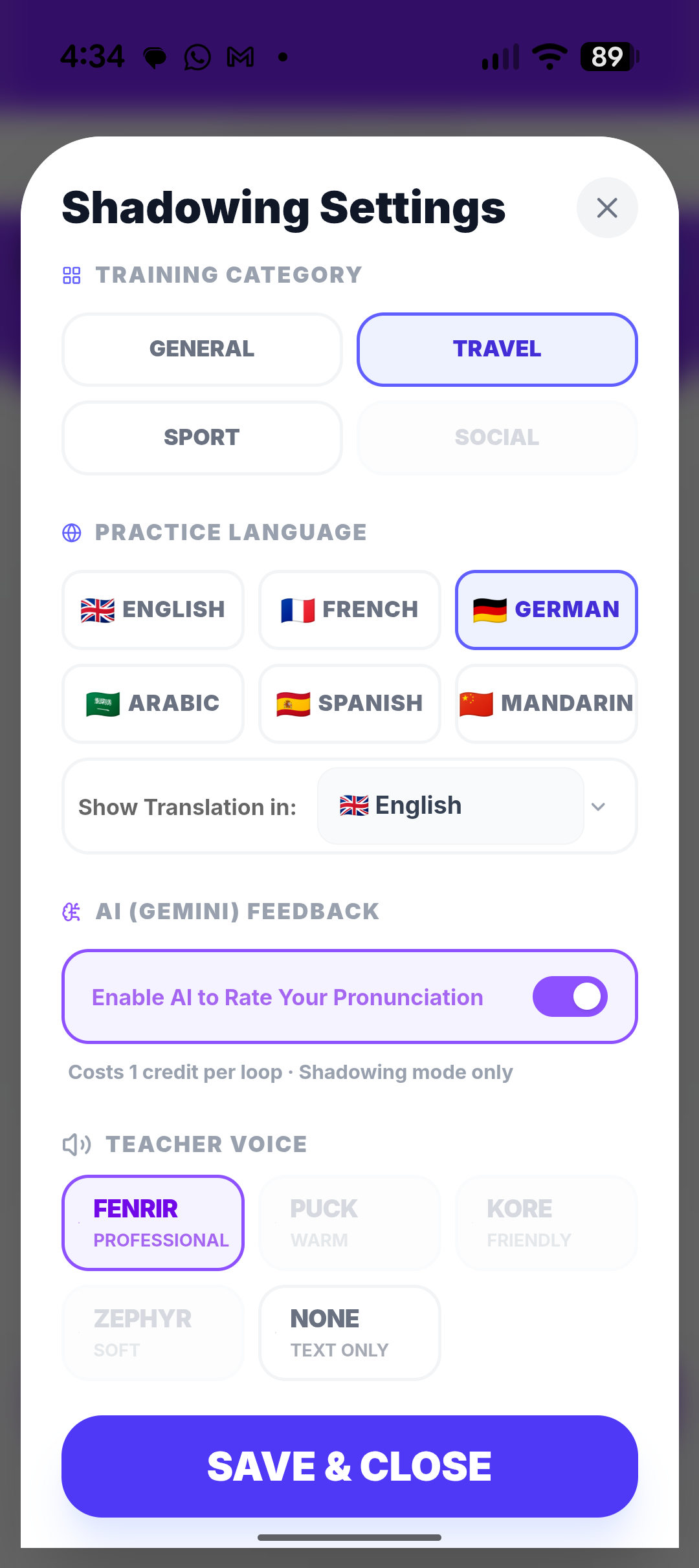Select Fenrir Professional teacher voice
This screenshot has width=699, height=1568.
click(x=153, y=1223)
